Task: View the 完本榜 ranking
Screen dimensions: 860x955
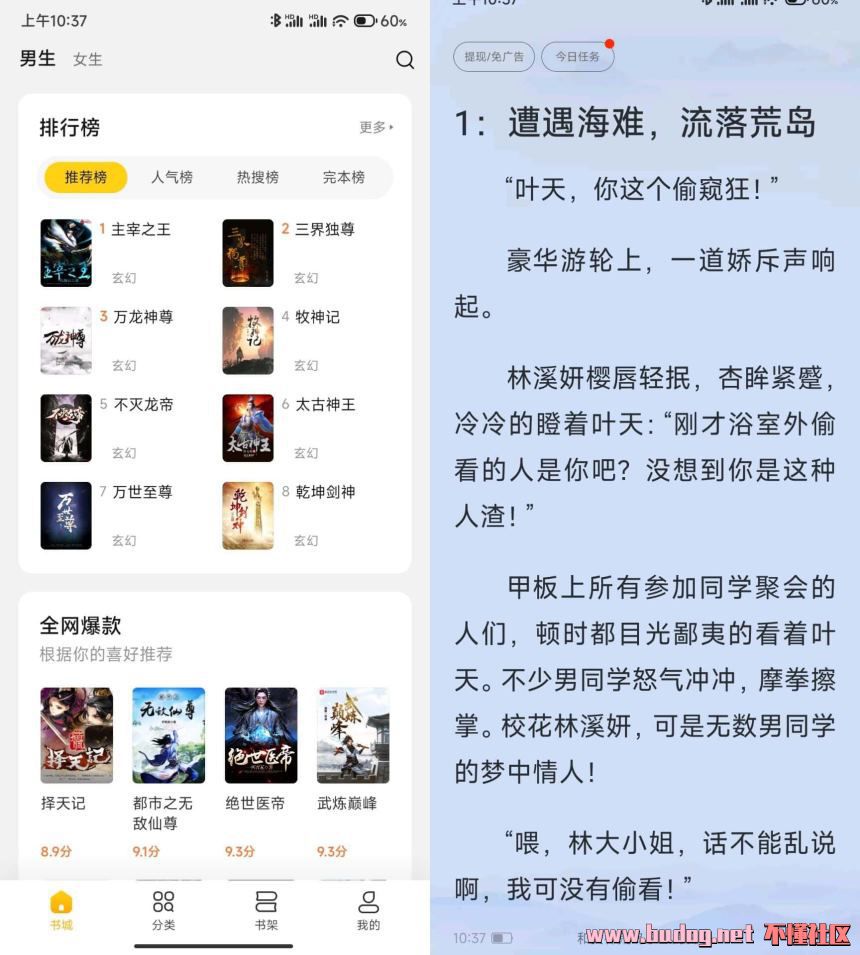Action: (x=343, y=177)
